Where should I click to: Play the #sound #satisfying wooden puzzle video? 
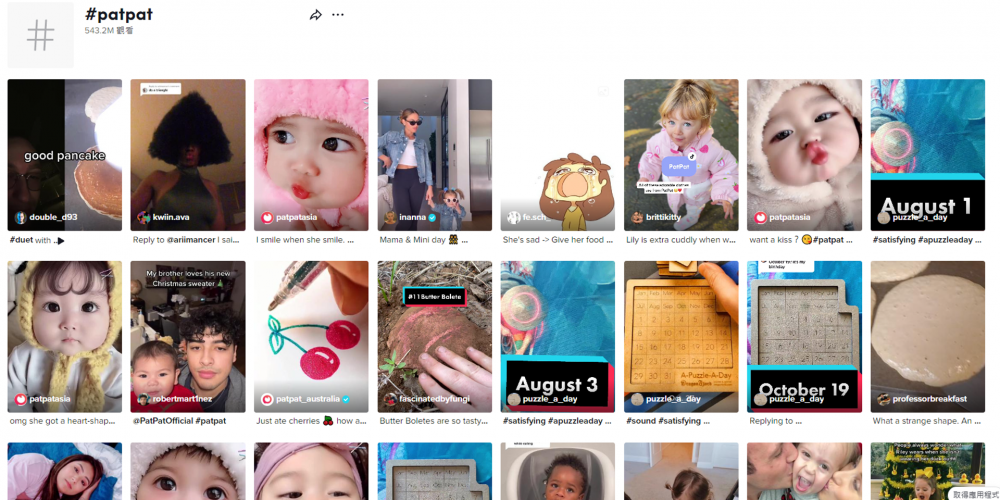[x=681, y=336]
